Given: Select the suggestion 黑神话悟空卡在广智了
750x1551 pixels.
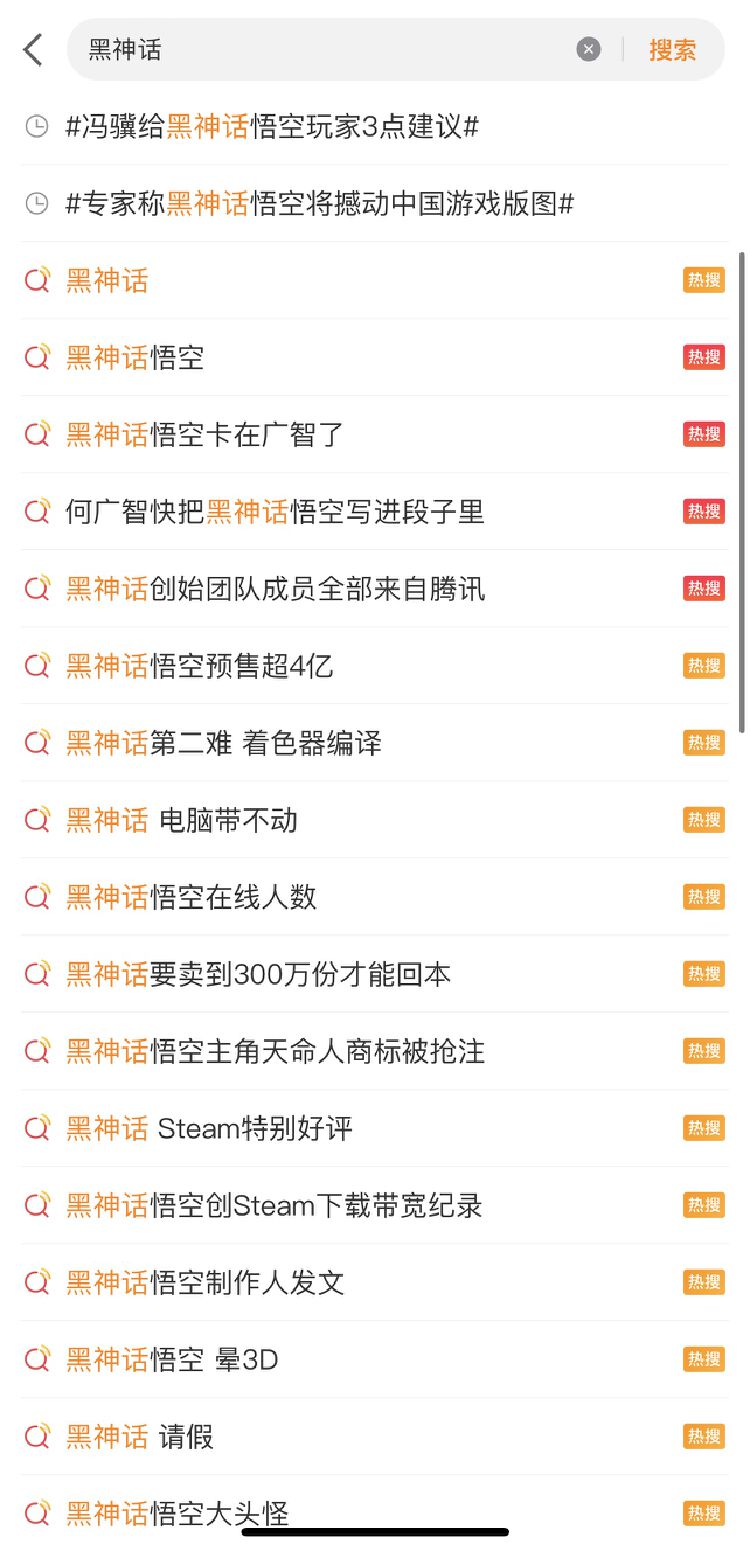Looking at the screenshot, I should point(375,434).
